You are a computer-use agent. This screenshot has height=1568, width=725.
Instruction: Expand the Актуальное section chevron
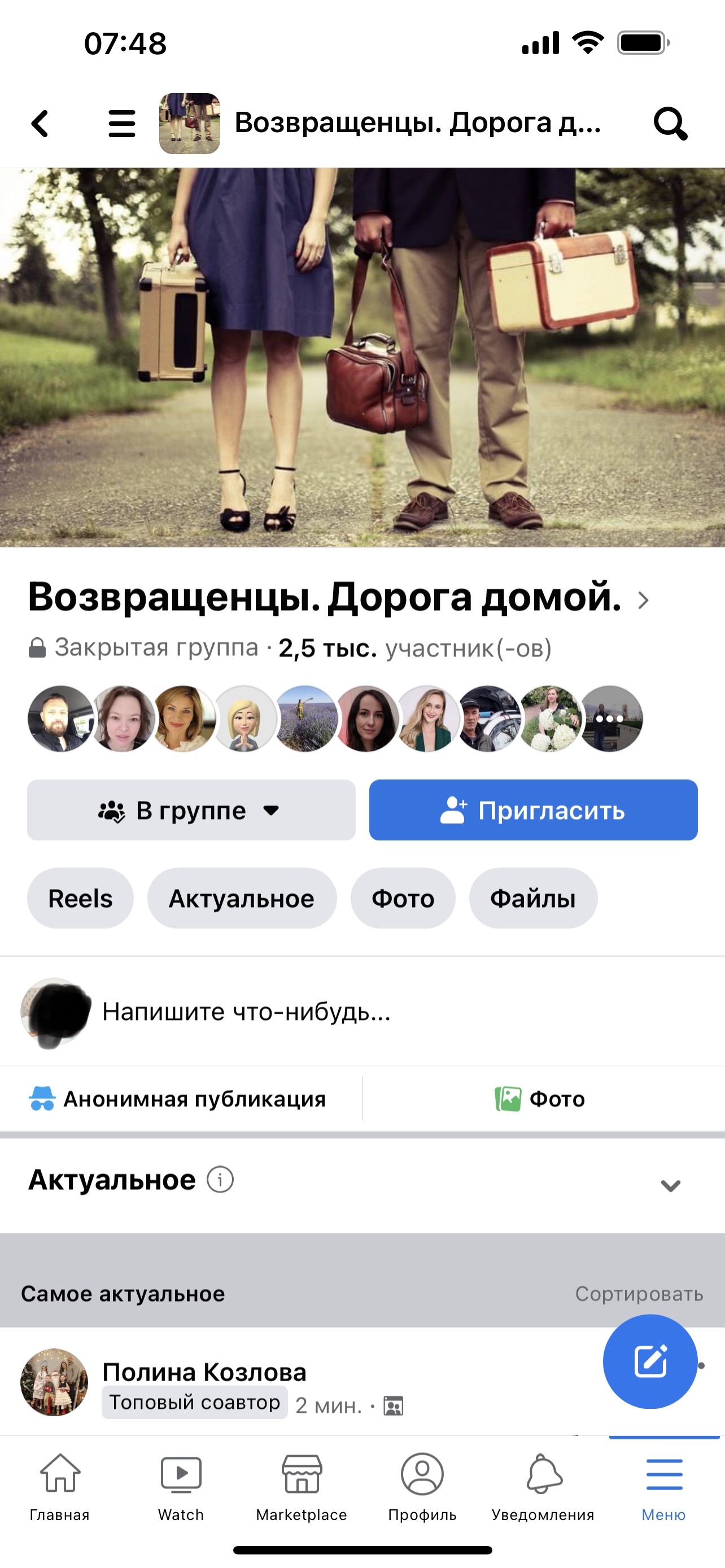click(x=670, y=1185)
